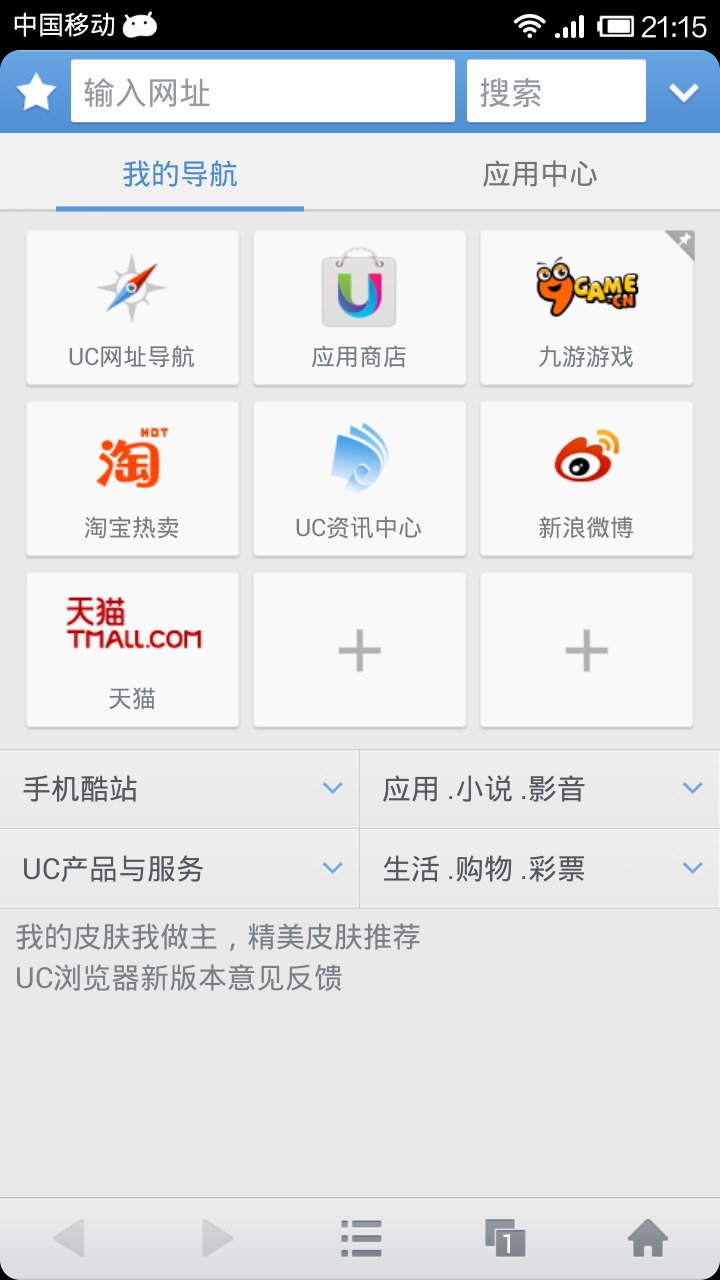Open the home shortcut in bottom bar

pyautogui.click(x=650, y=1237)
